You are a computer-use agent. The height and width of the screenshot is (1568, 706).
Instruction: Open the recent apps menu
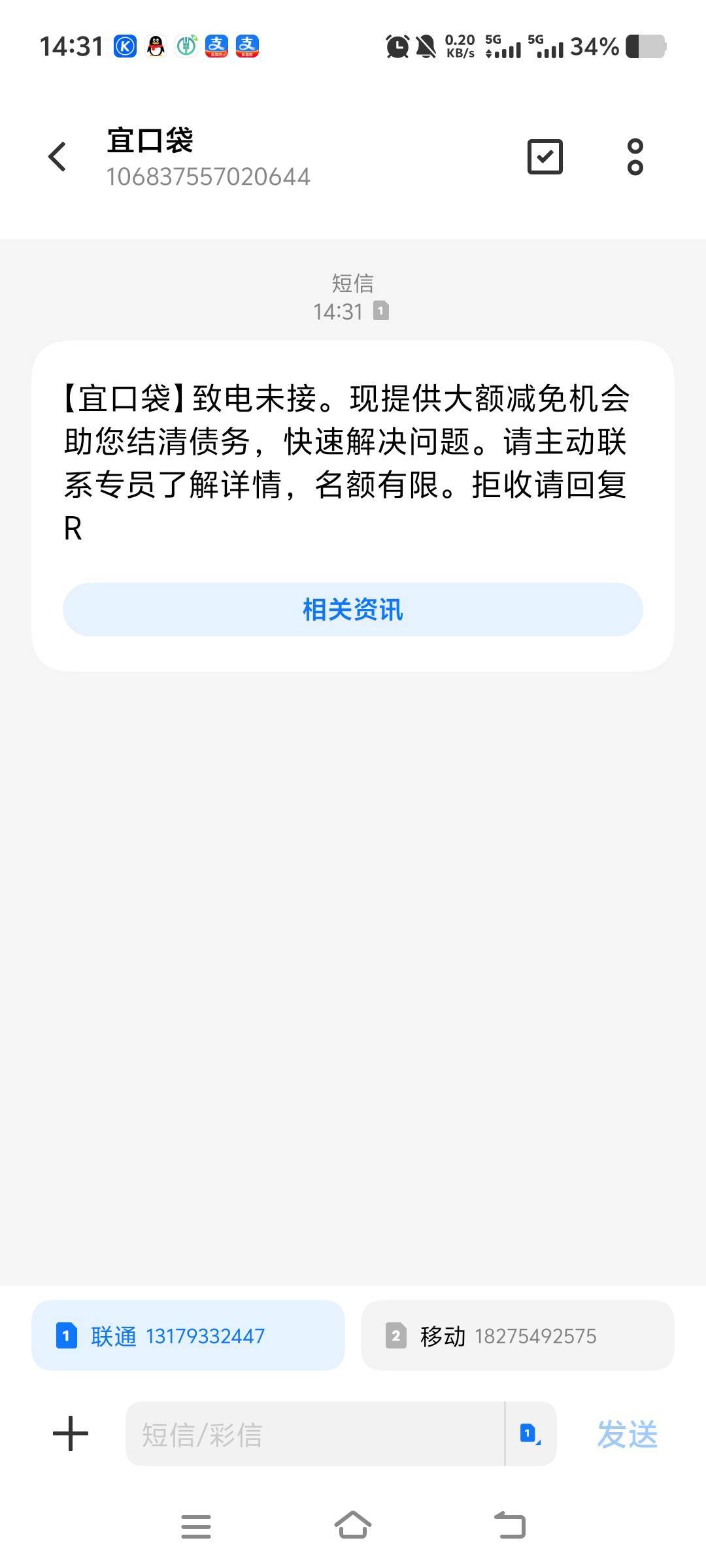(x=196, y=1527)
